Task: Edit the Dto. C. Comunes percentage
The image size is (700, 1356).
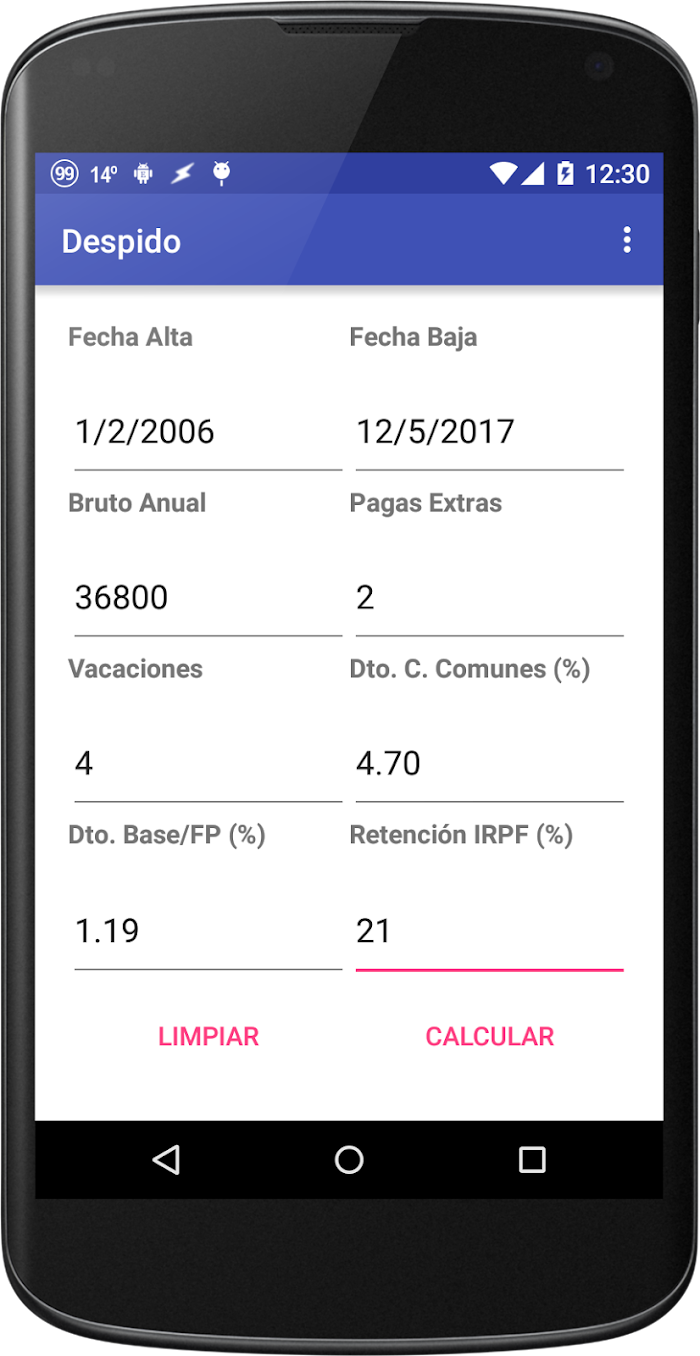Action: click(x=489, y=765)
